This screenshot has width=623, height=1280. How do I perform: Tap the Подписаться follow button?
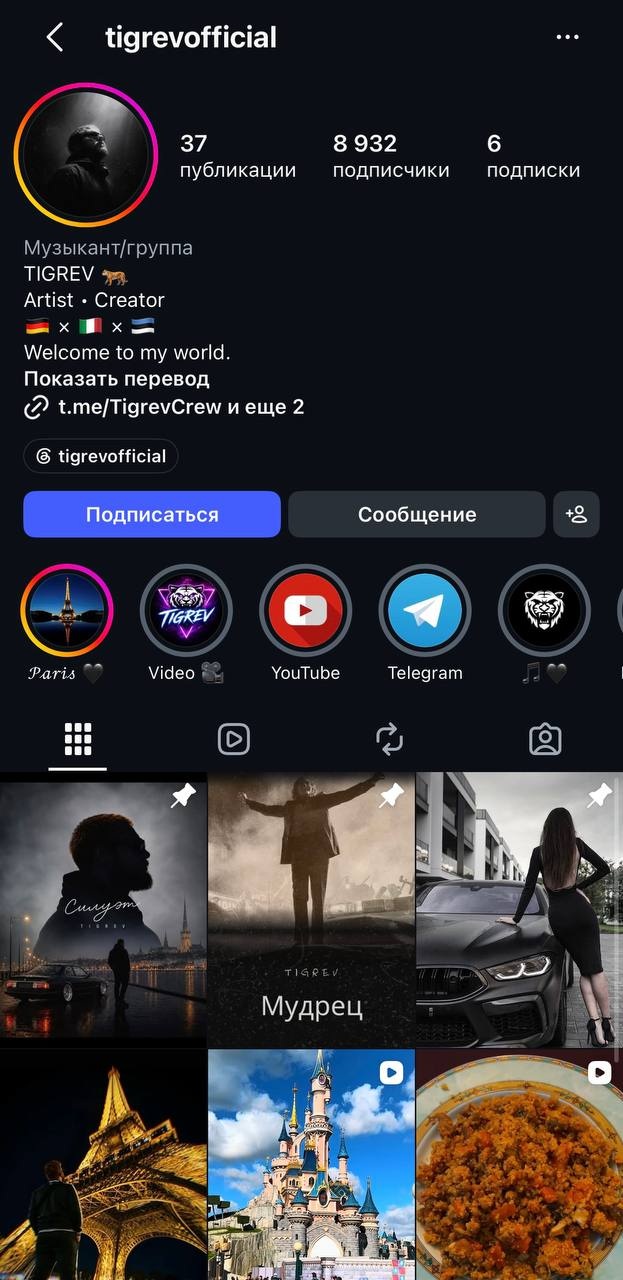[152, 514]
